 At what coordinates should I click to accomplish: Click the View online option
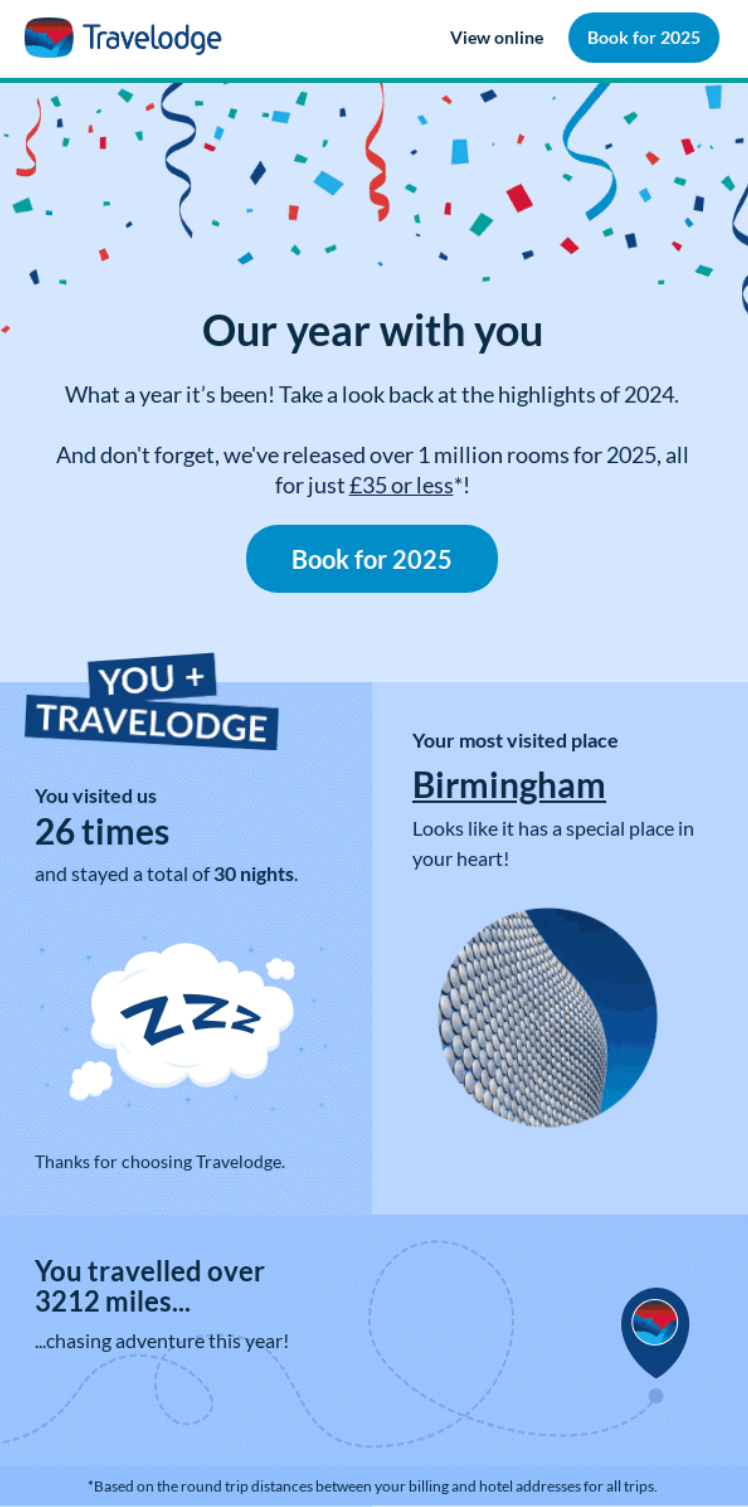496,37
